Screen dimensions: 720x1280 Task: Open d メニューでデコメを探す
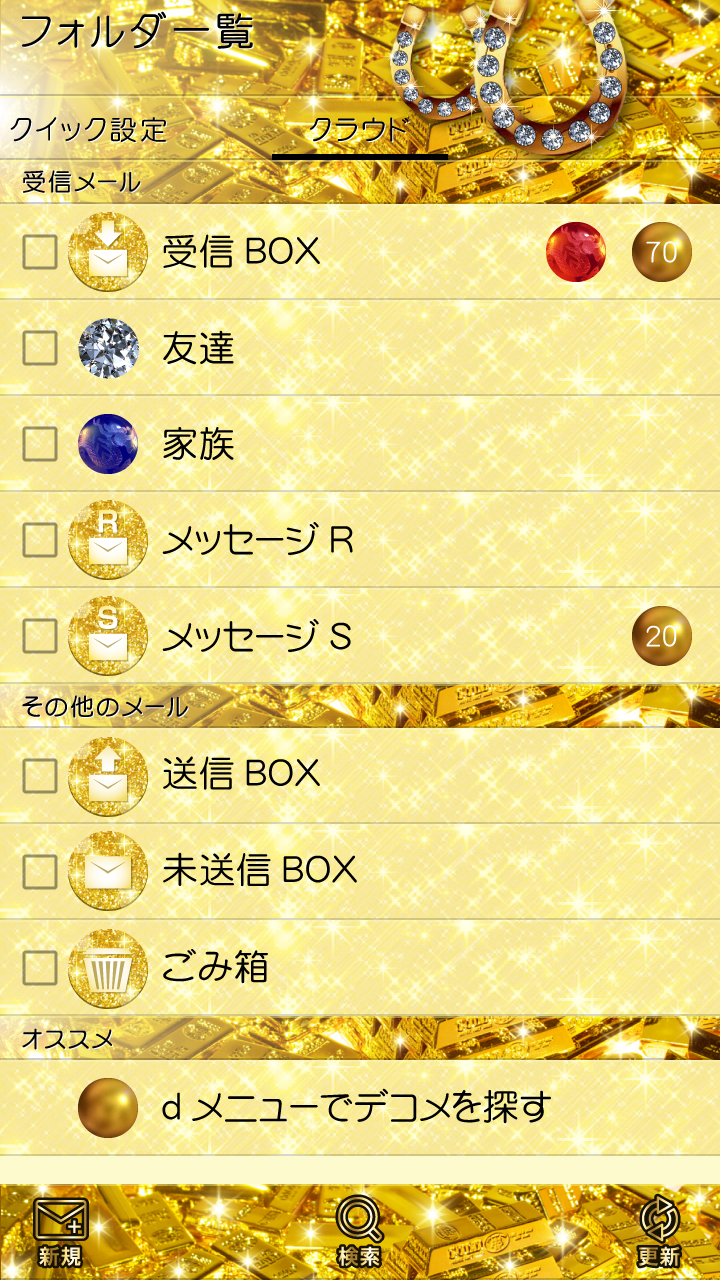point(356,1107)
